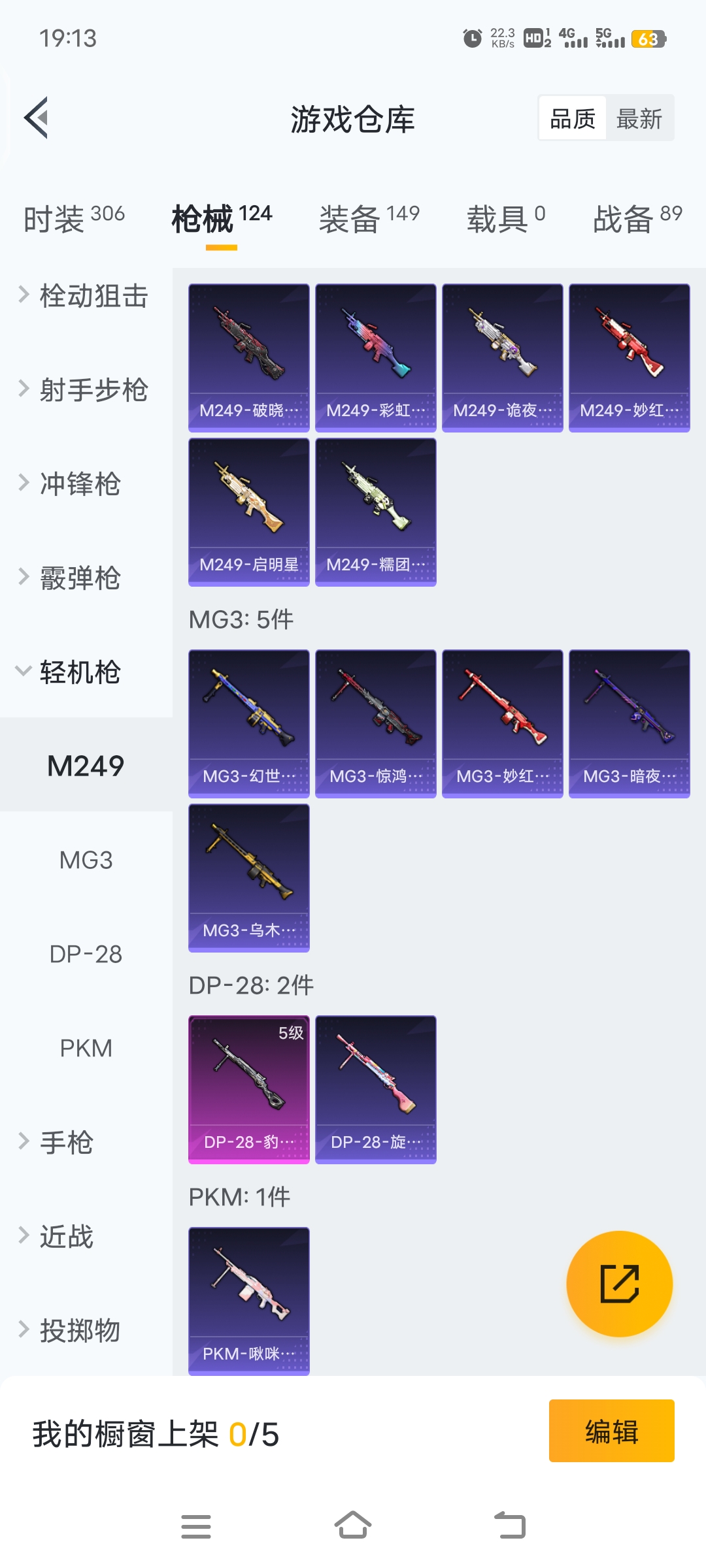Open the PKM-啾咪 skin card
Image resolution: width=706 pixels, height=1568 pixels.
(x=248, y=1300)
